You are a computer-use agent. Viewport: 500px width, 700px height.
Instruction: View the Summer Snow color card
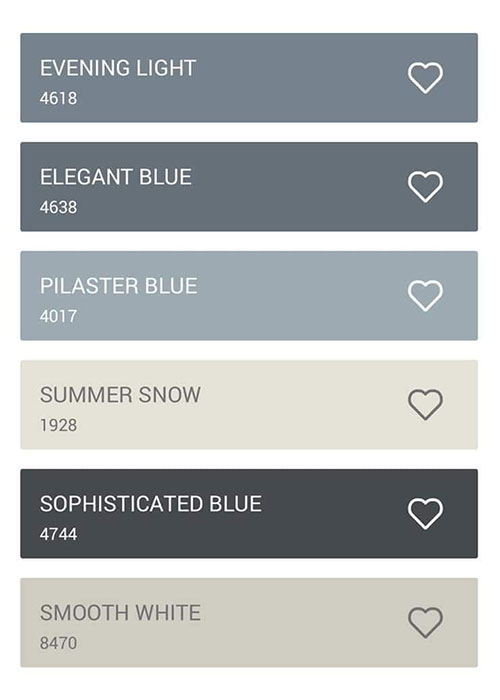[x=249, y=404]
